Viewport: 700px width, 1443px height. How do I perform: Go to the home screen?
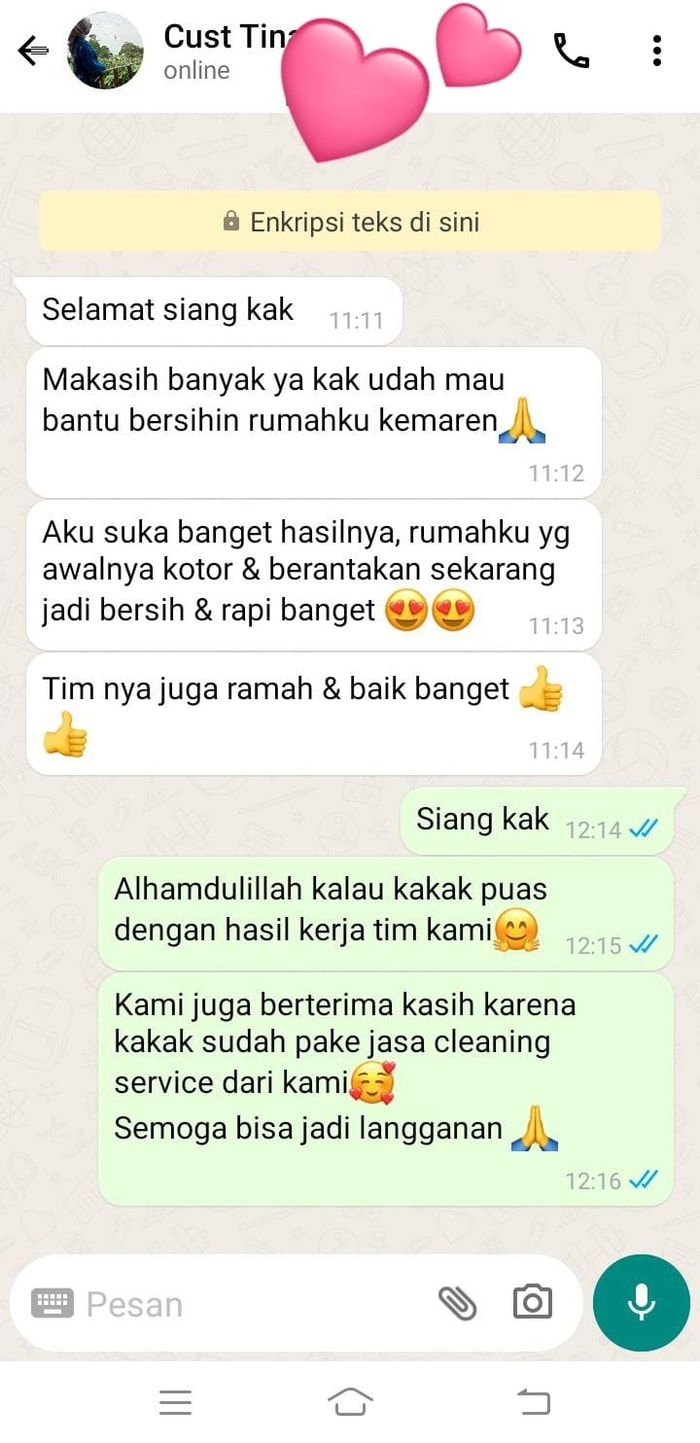pos(350,1403)
